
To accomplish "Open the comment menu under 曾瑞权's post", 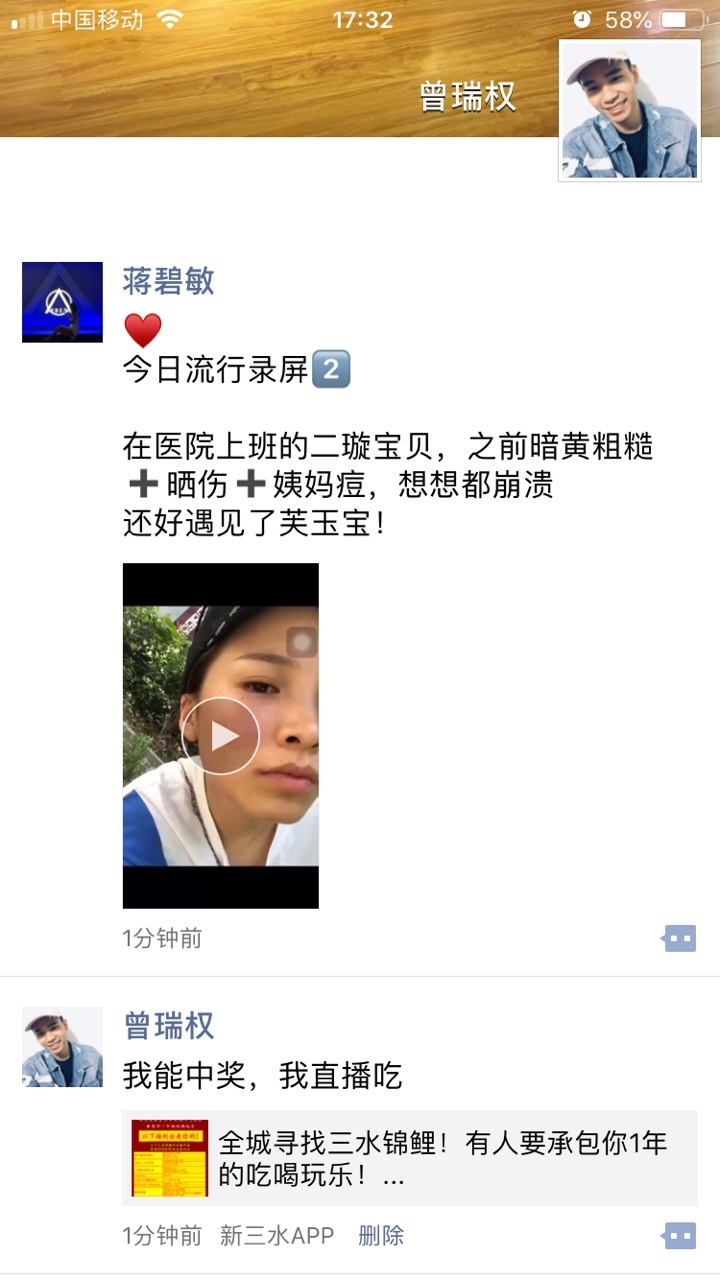I will (679, 1236).
